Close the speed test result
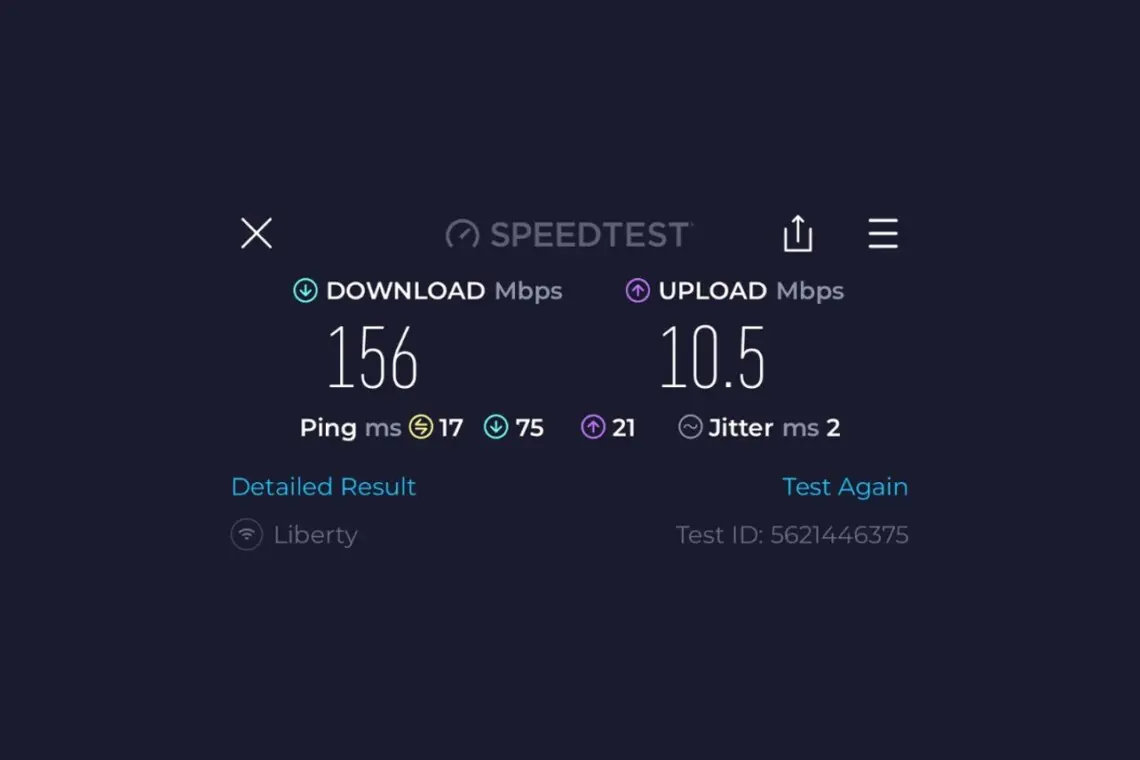This screenshot has width=1140, height=760. coord(257,234)
